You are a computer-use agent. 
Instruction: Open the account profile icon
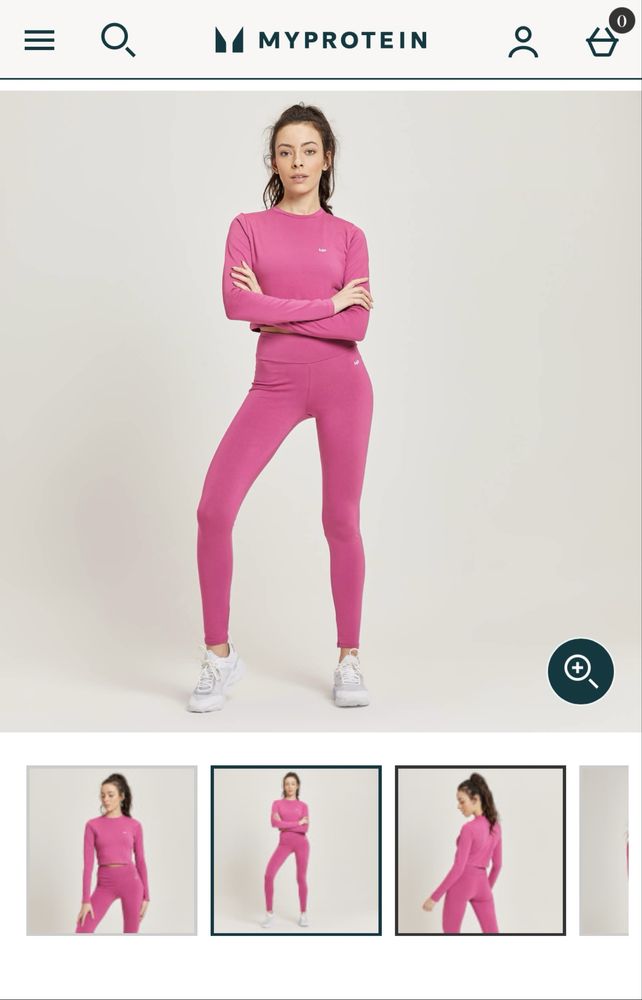point(523,41)
